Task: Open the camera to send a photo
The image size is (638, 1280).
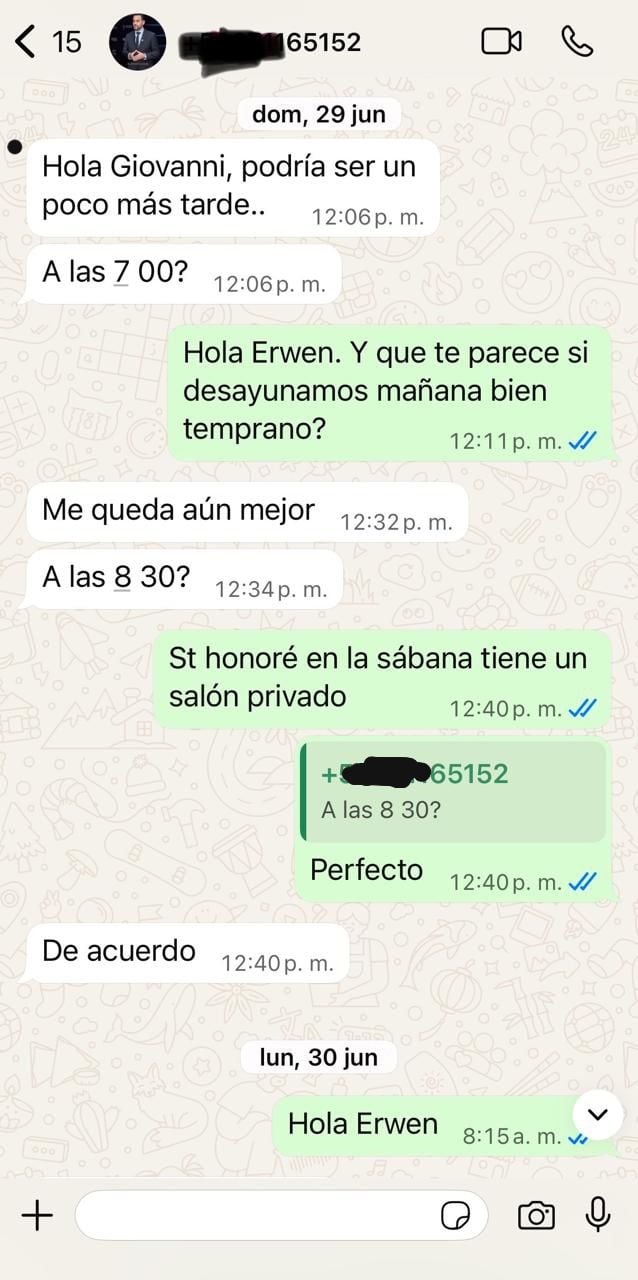Action: (x=536, y=1215)
